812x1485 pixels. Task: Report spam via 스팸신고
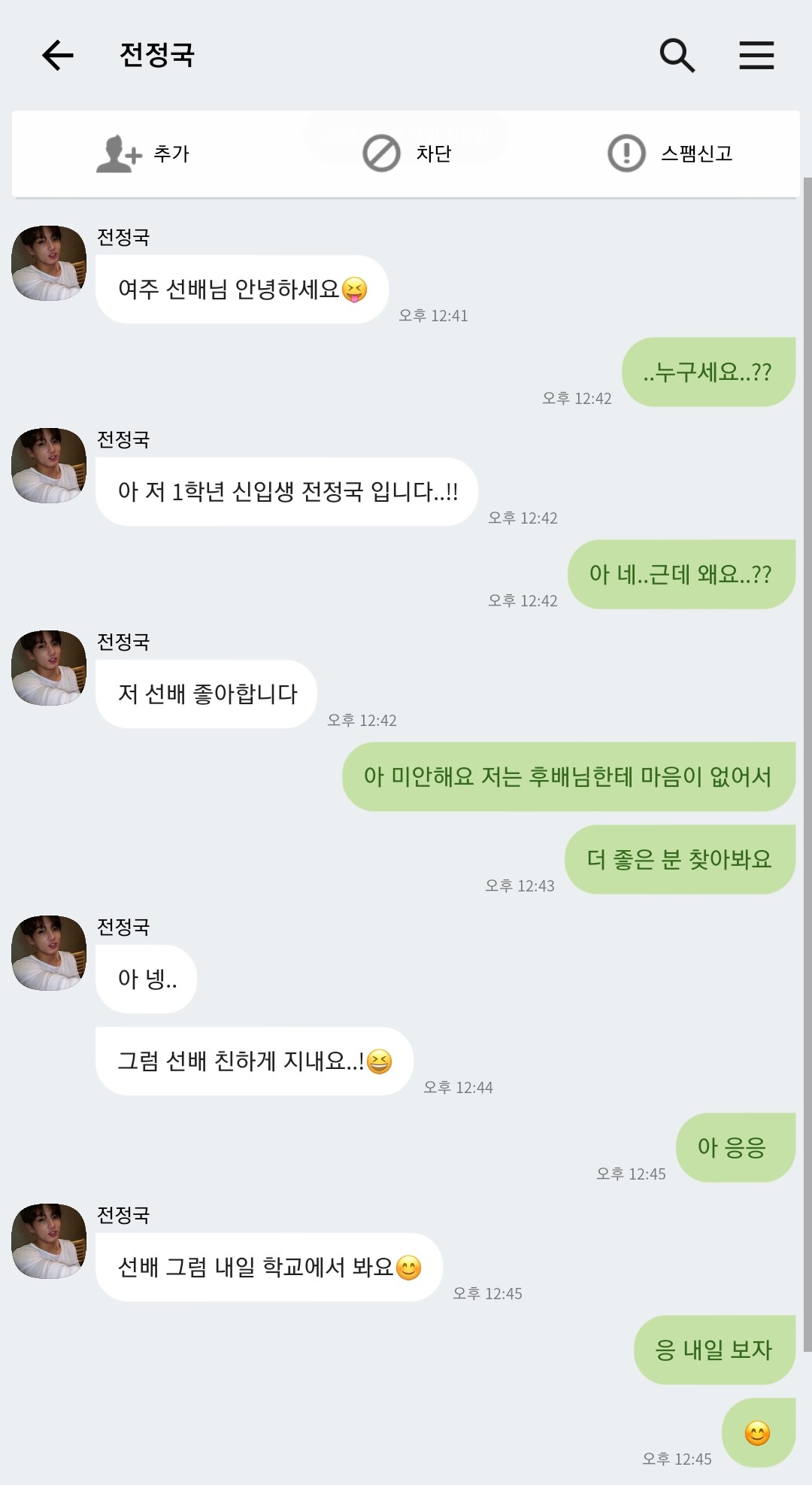[670, 153]
